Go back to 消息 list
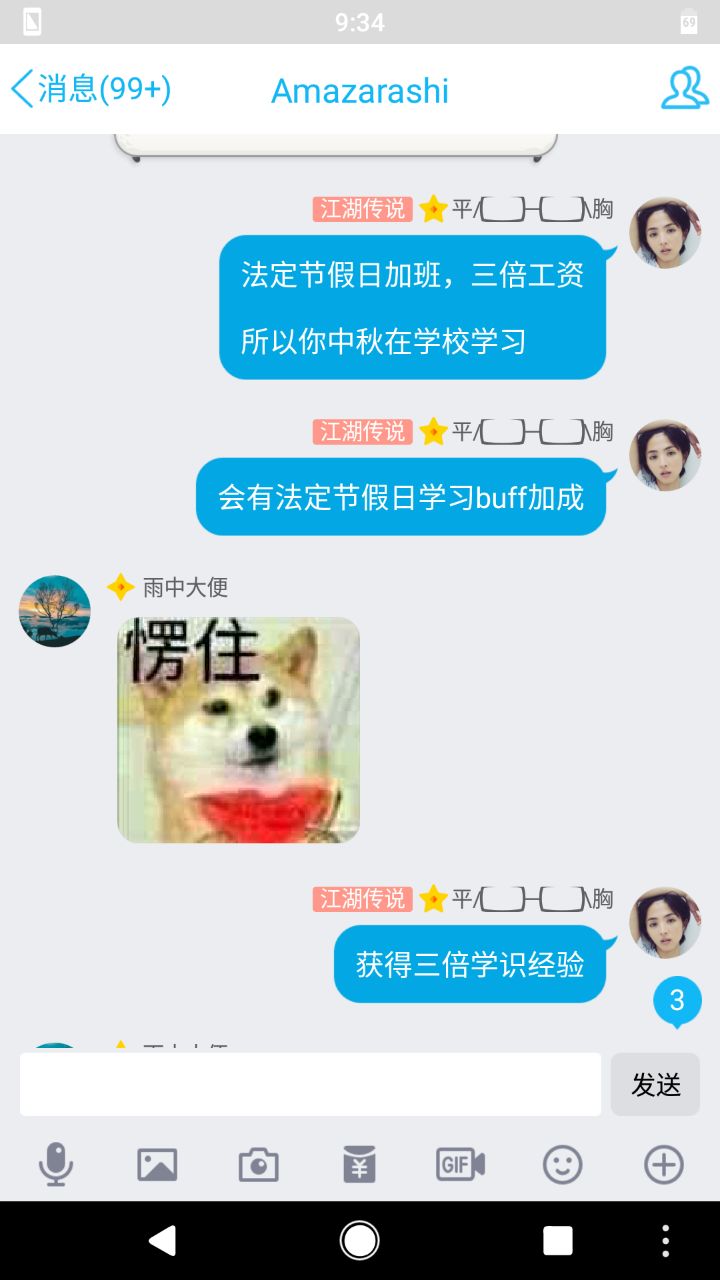This screenshot has width=720, height=1280. click(90, 90)
